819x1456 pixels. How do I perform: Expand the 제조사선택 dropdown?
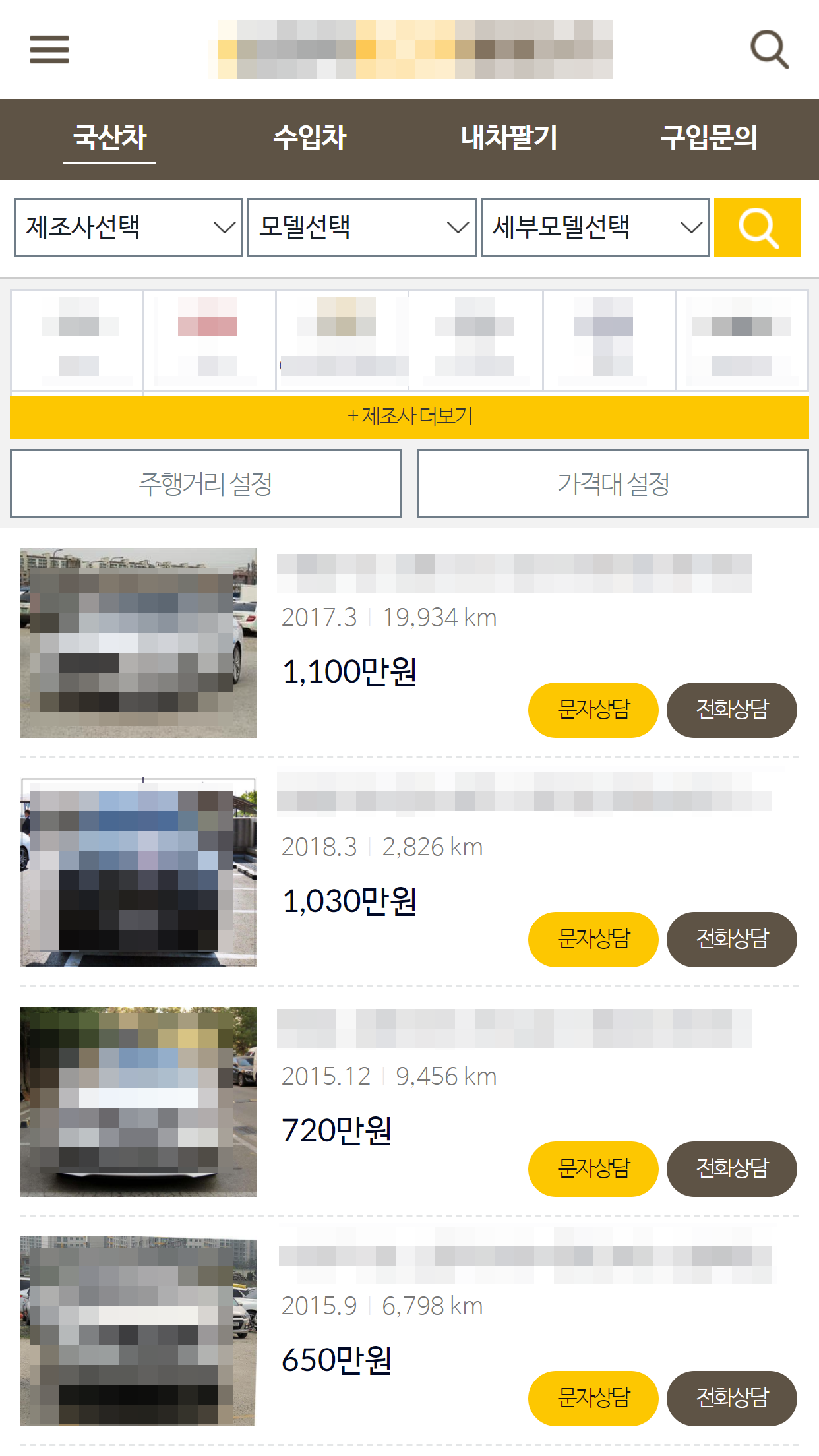click(129, 228)
